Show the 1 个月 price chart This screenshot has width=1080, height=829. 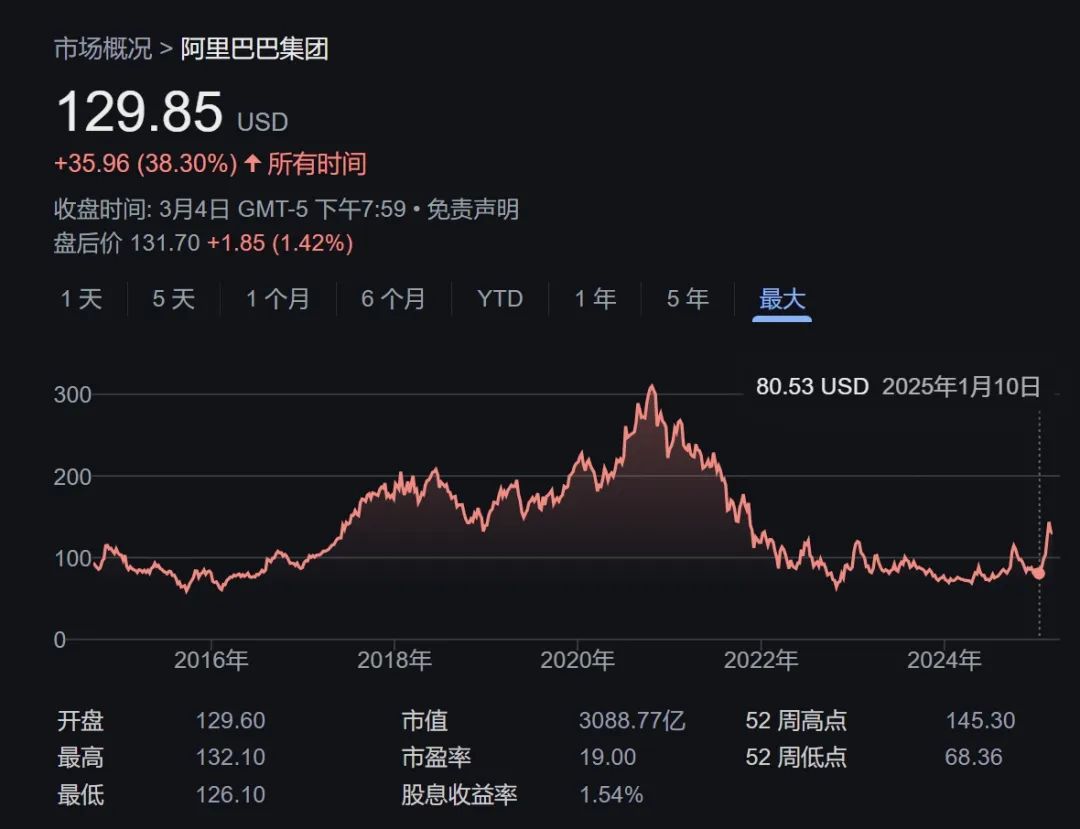(278, 299)
